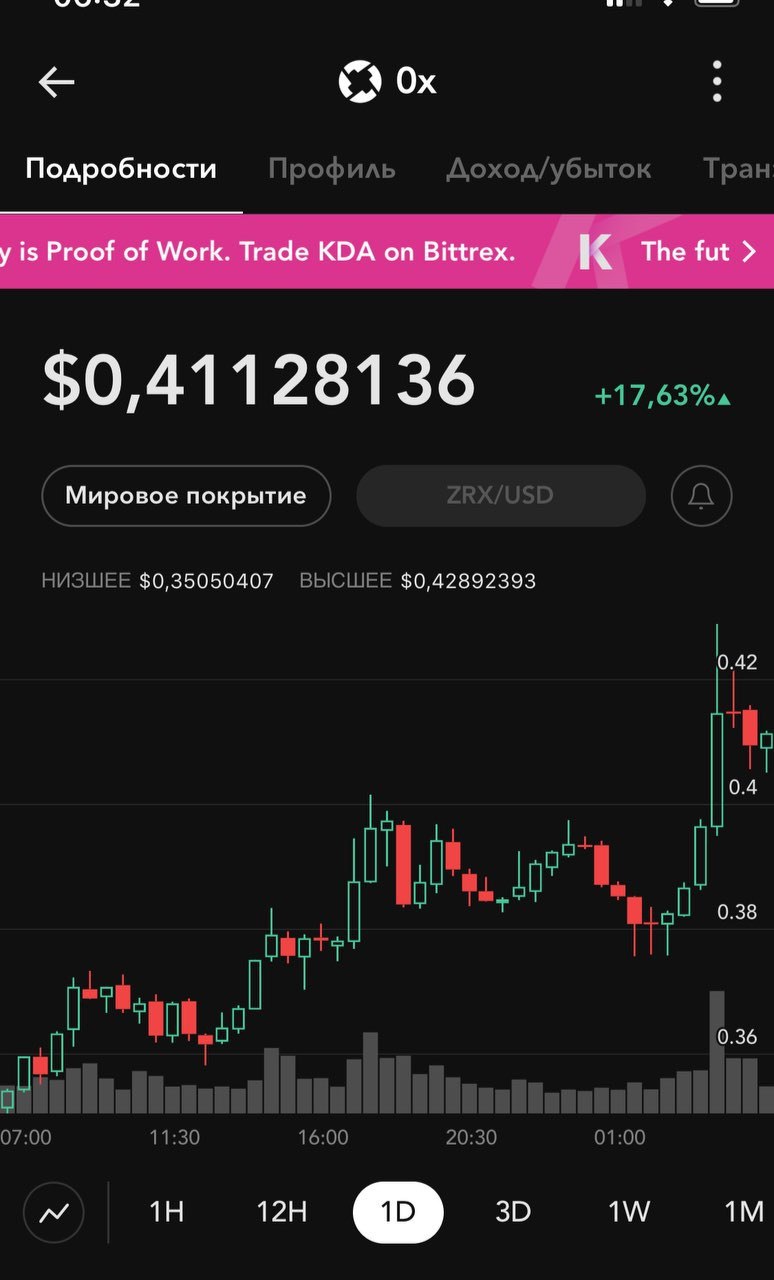Pick the 1M chart range
Screen dimensions: 774x1280
(744, 1213)
